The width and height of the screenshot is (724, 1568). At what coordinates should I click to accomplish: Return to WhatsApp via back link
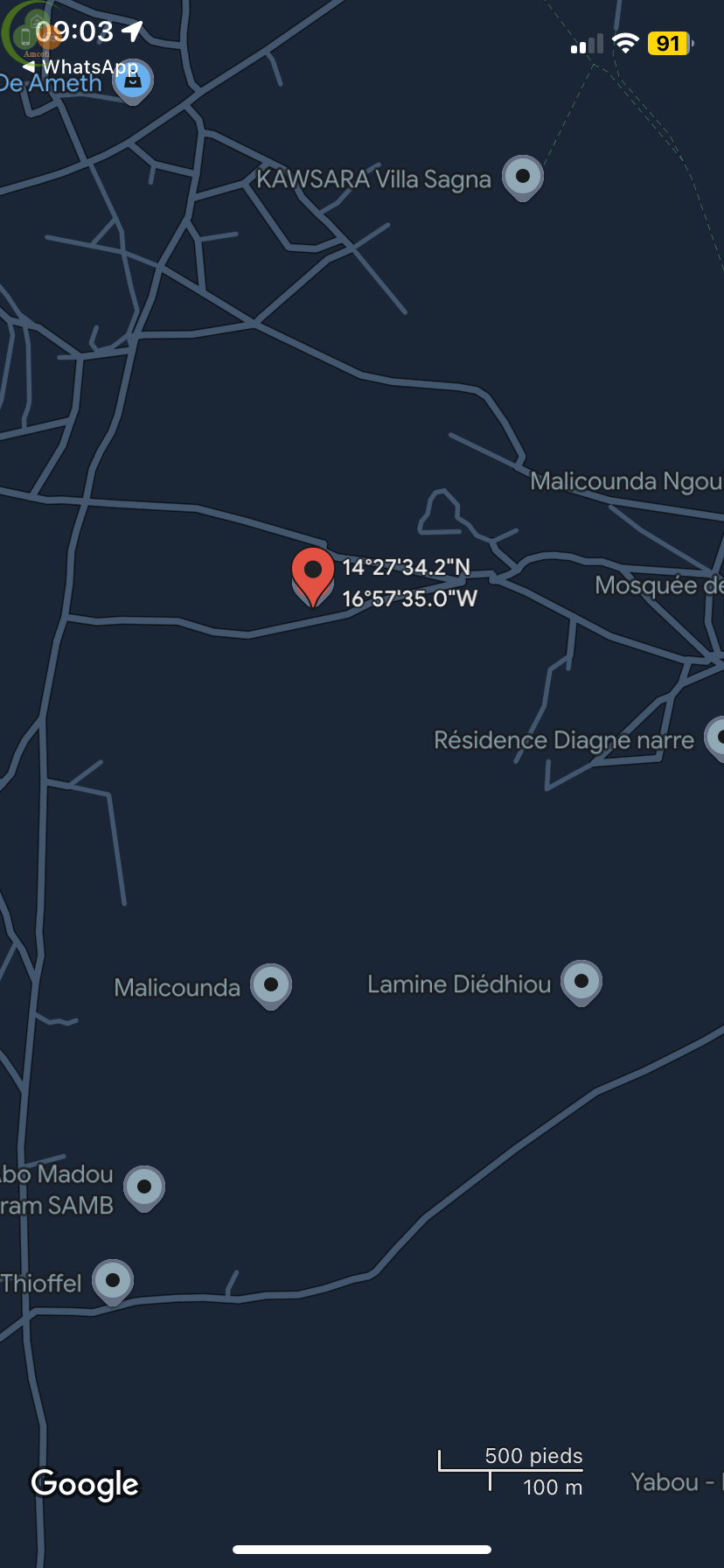pyautogui.click(x=80, y=66)
